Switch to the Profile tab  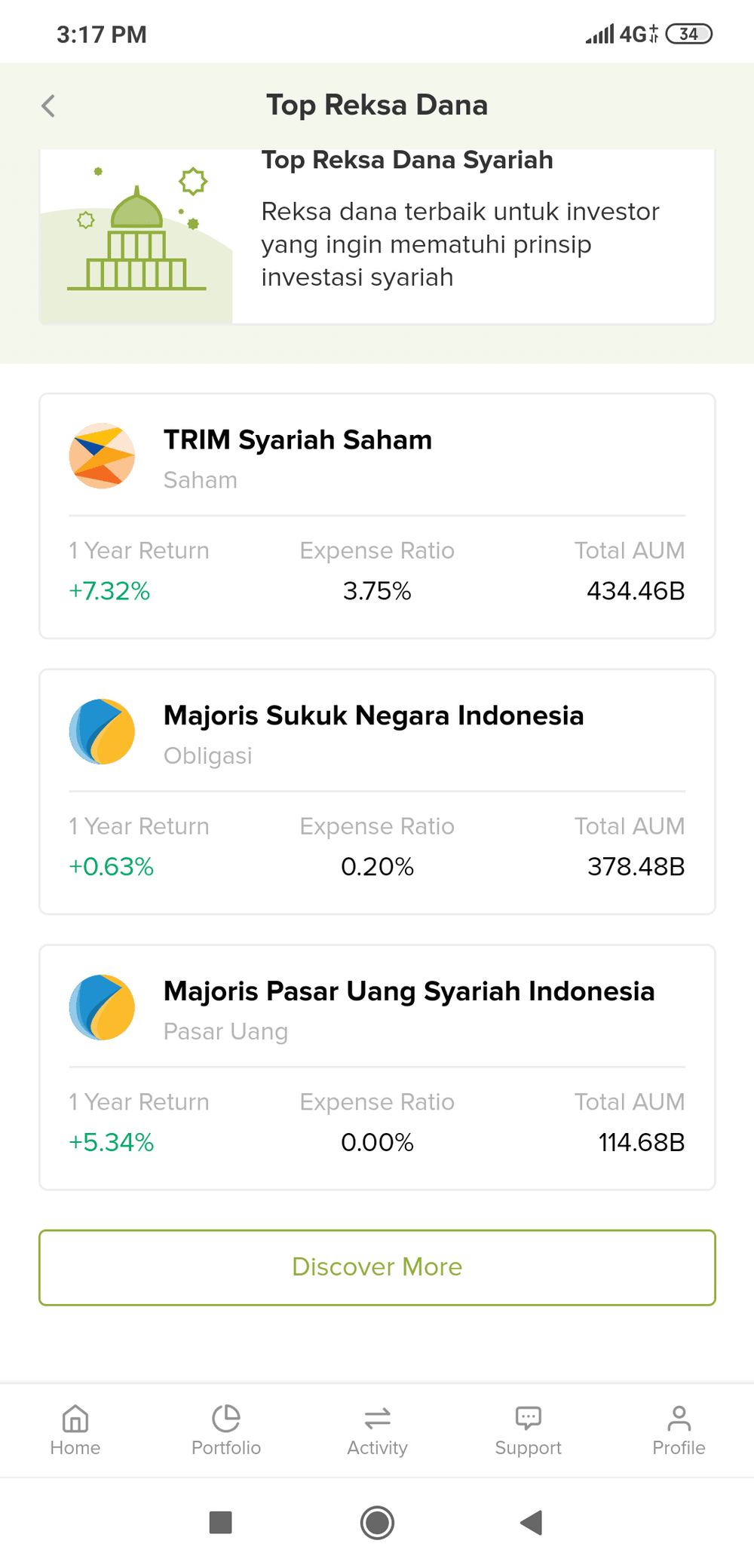coord(679,1430)
